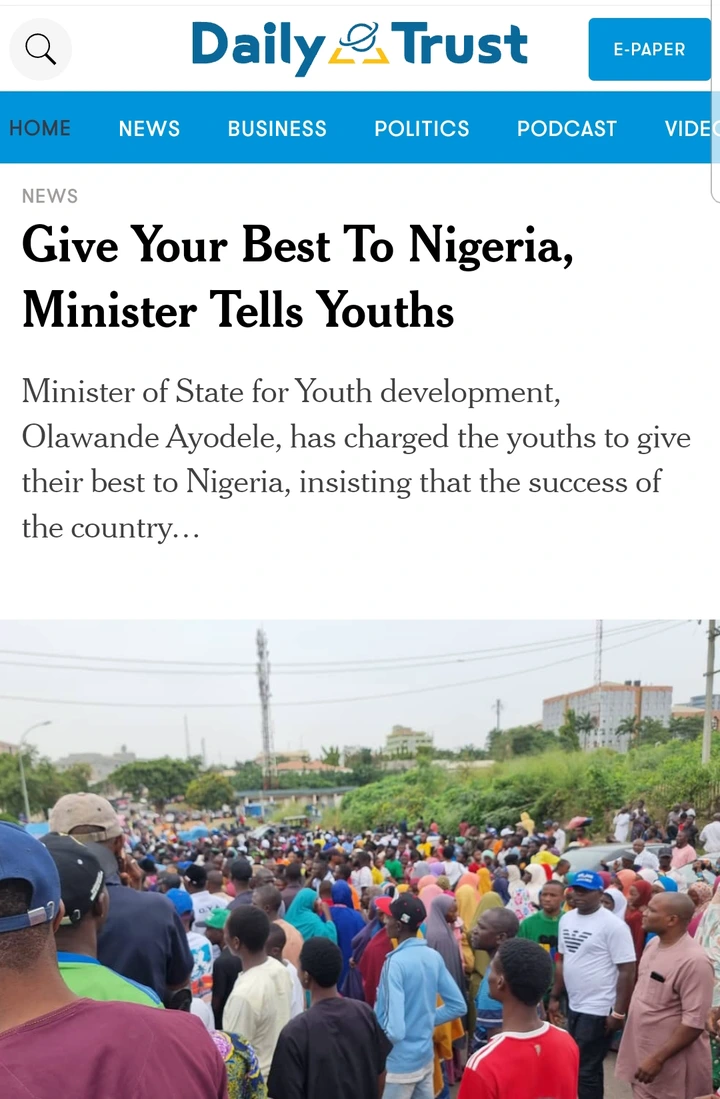Select the POLITICS menu item

(x=421, y=128)
